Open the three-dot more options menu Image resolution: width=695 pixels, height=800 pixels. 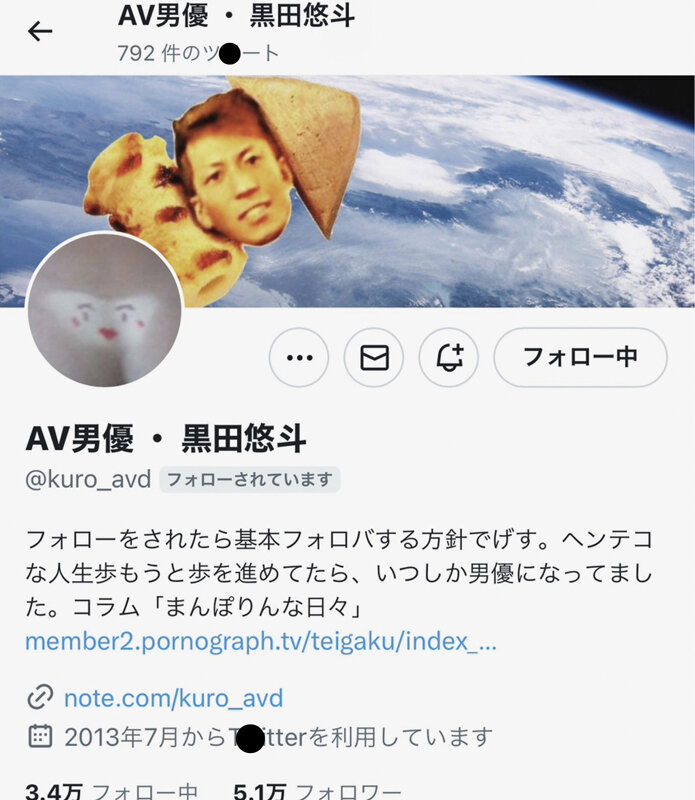click(299, 357)
